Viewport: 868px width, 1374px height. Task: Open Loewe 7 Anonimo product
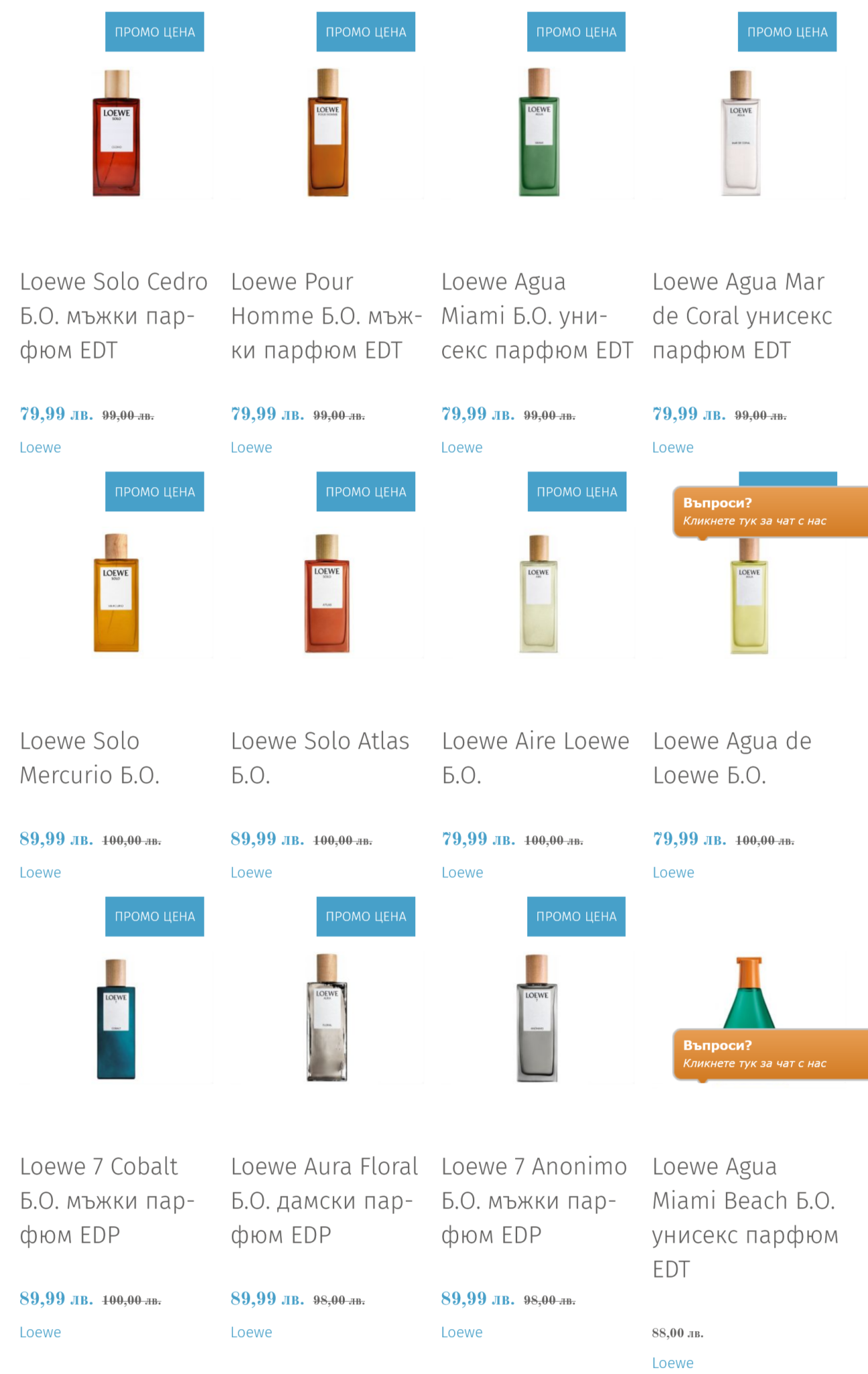click(534, 1200)
